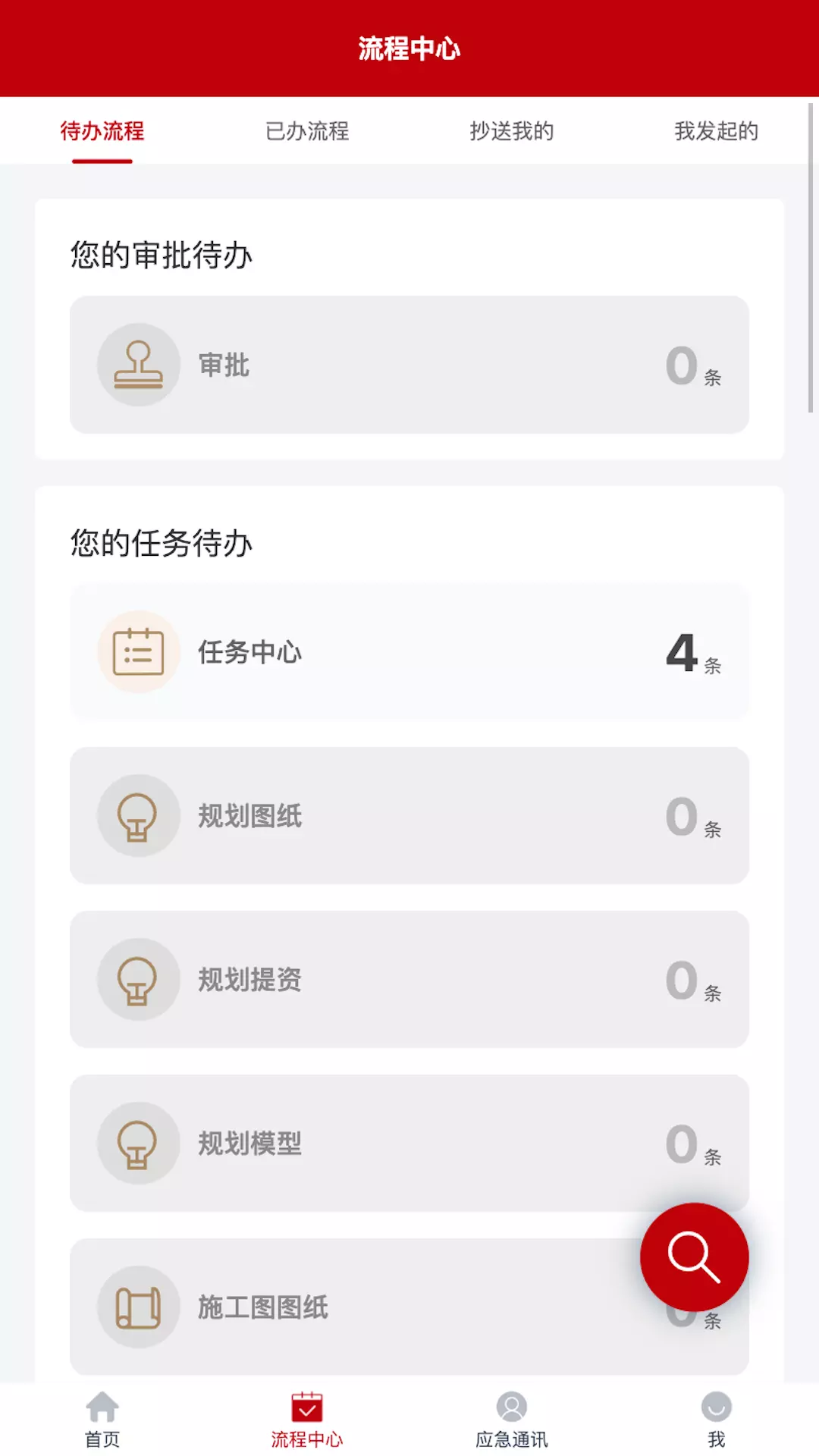Switch to the 已办流程 tab
The width and height of the screenshot is (819, 1456).
307,131
